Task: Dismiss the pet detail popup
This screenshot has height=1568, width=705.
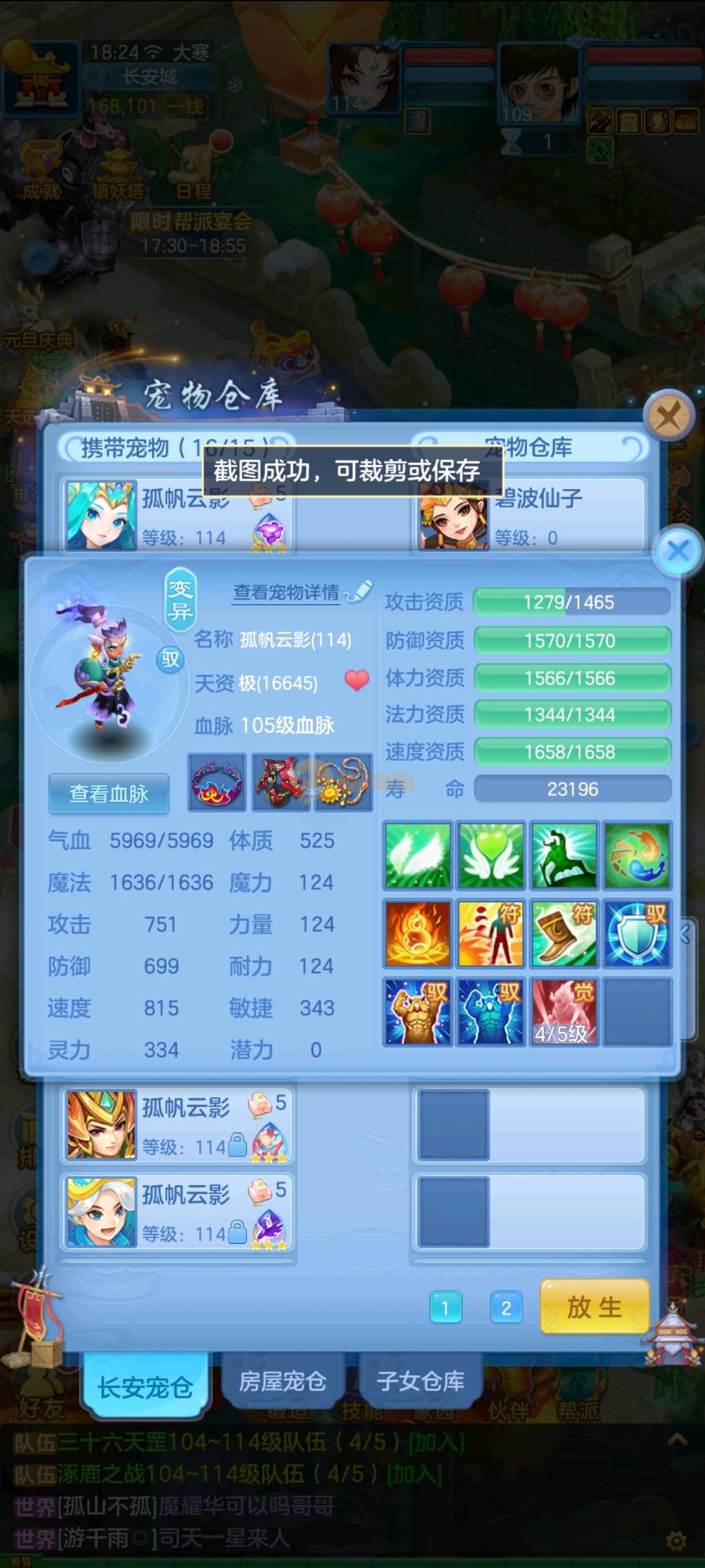Action: (x=678, y=551)
